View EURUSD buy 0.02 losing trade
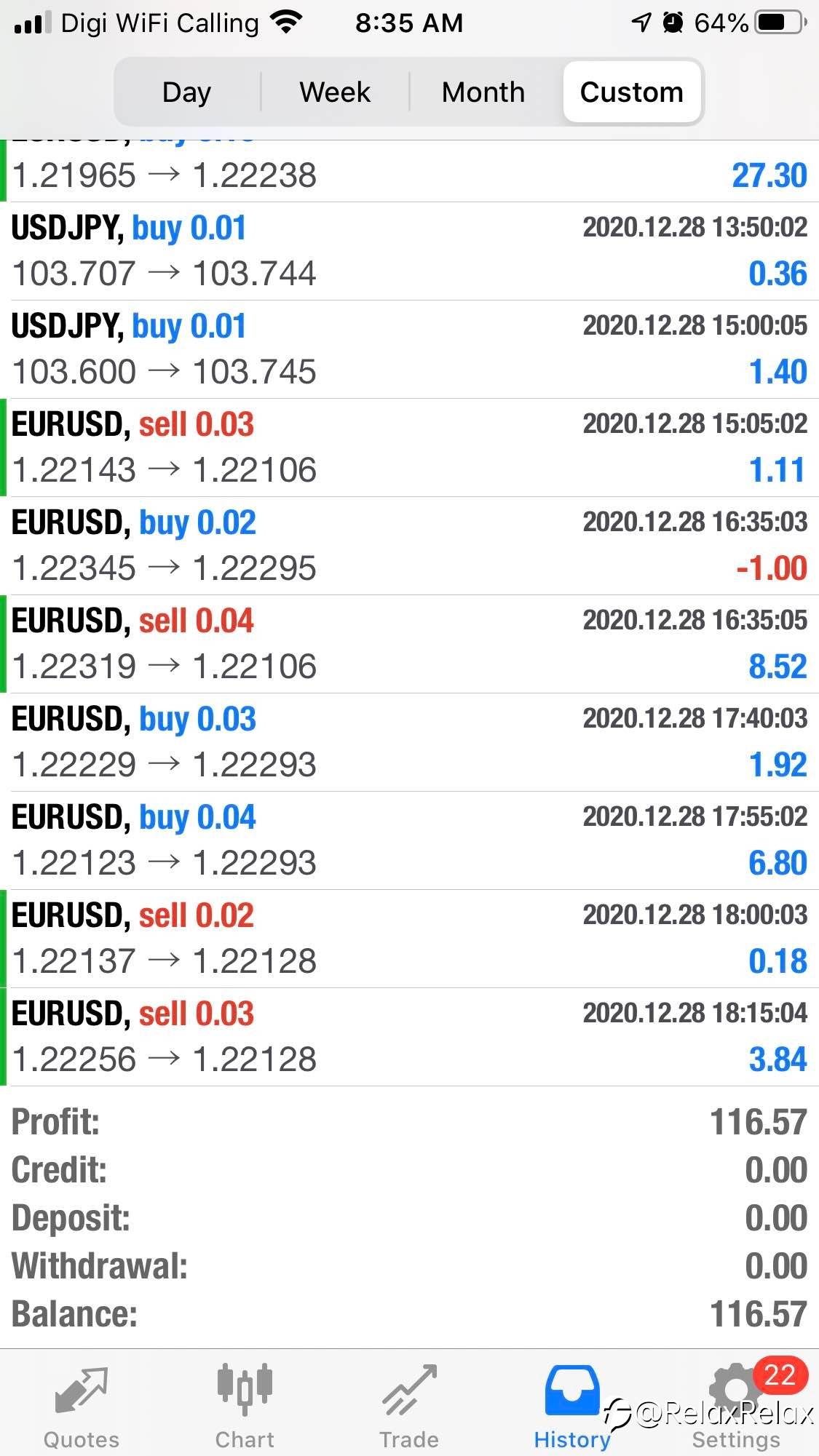Viewport: 819px width, 1456px height. click(409, 546)
